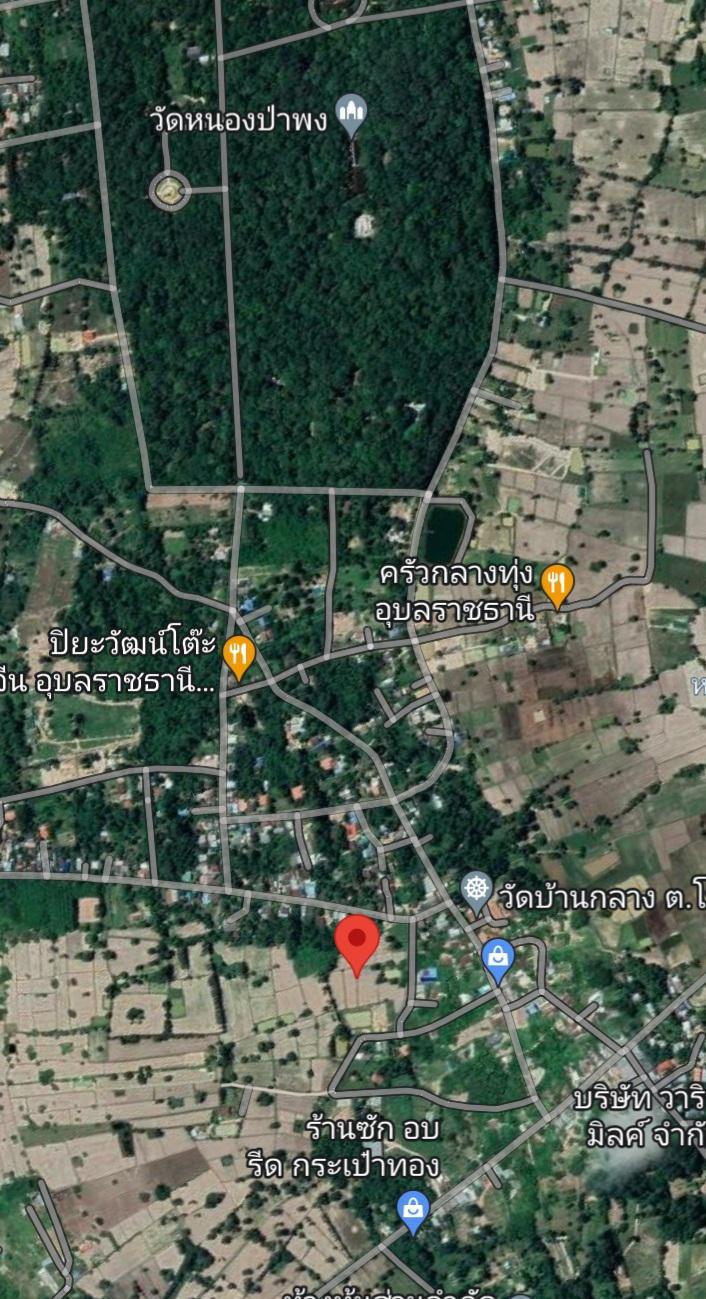Image resolution: width=706 pixels, height=1299 pixels.
Task: Open the วัดหนองป่าพง temple marker
Action: (x=351, y=116)
